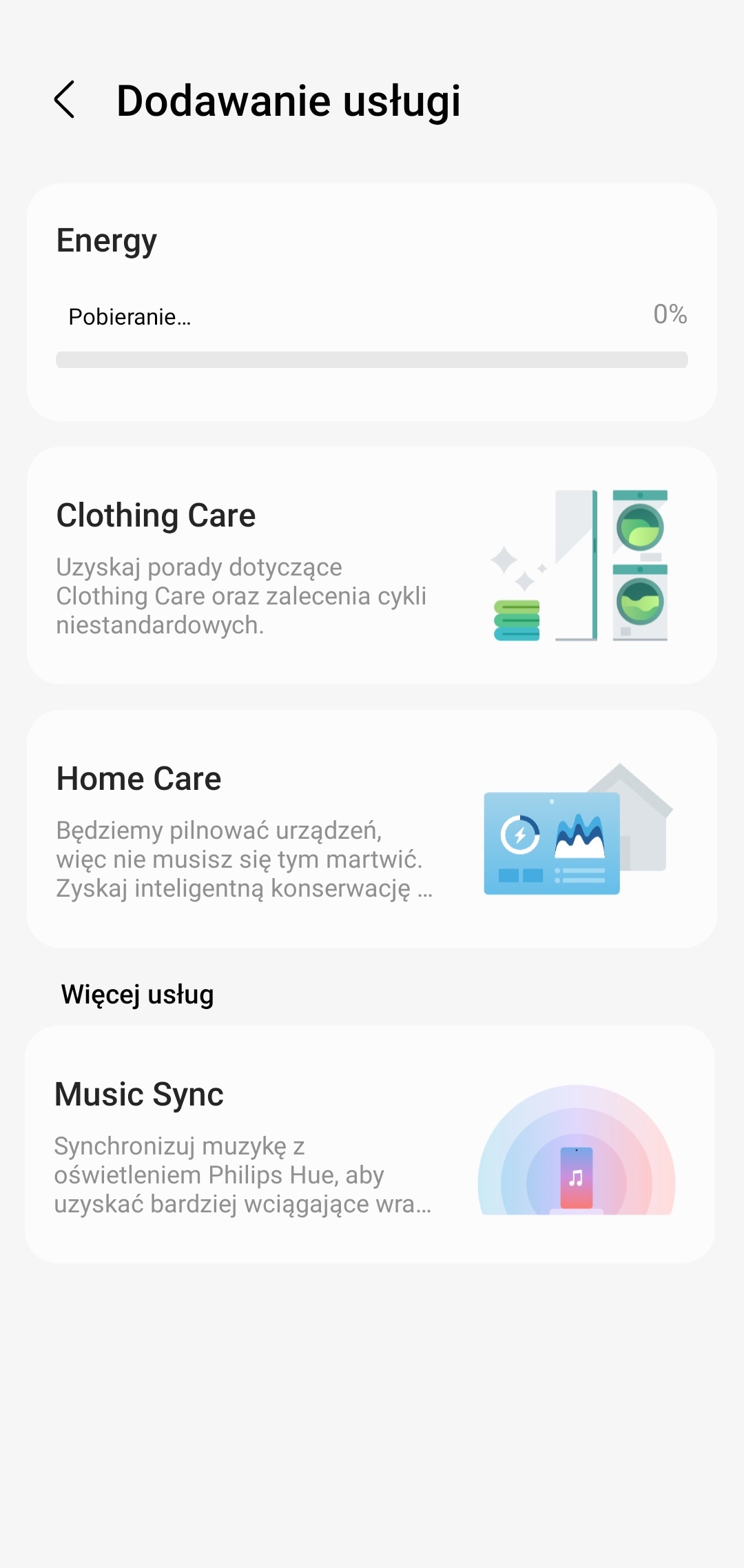Tap the energy monitoring dashboard graphic
Viewport: 744px width, 1568px height.
[551, 844]
